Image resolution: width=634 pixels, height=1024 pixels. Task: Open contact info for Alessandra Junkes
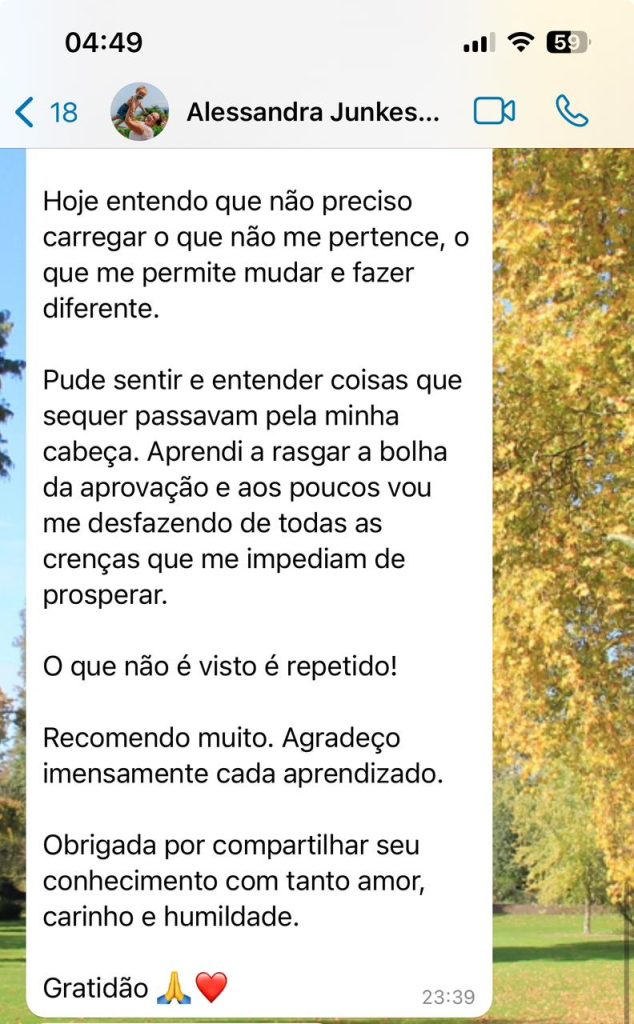tap(312, 112)
